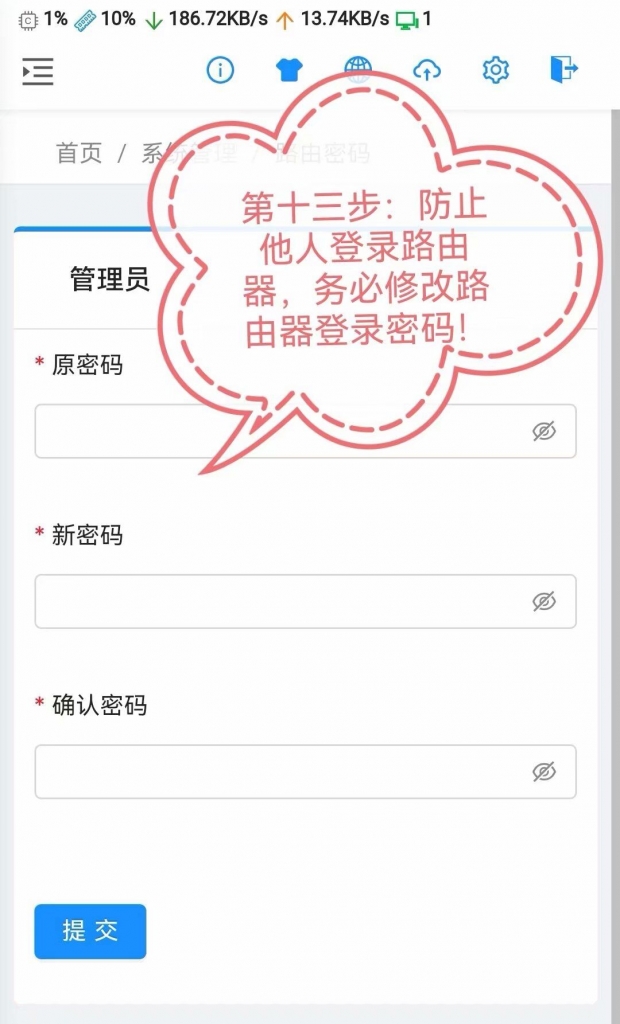Open the info icon in the toolbar
This screenshot has width=620, height=1024.
(220, 70)
